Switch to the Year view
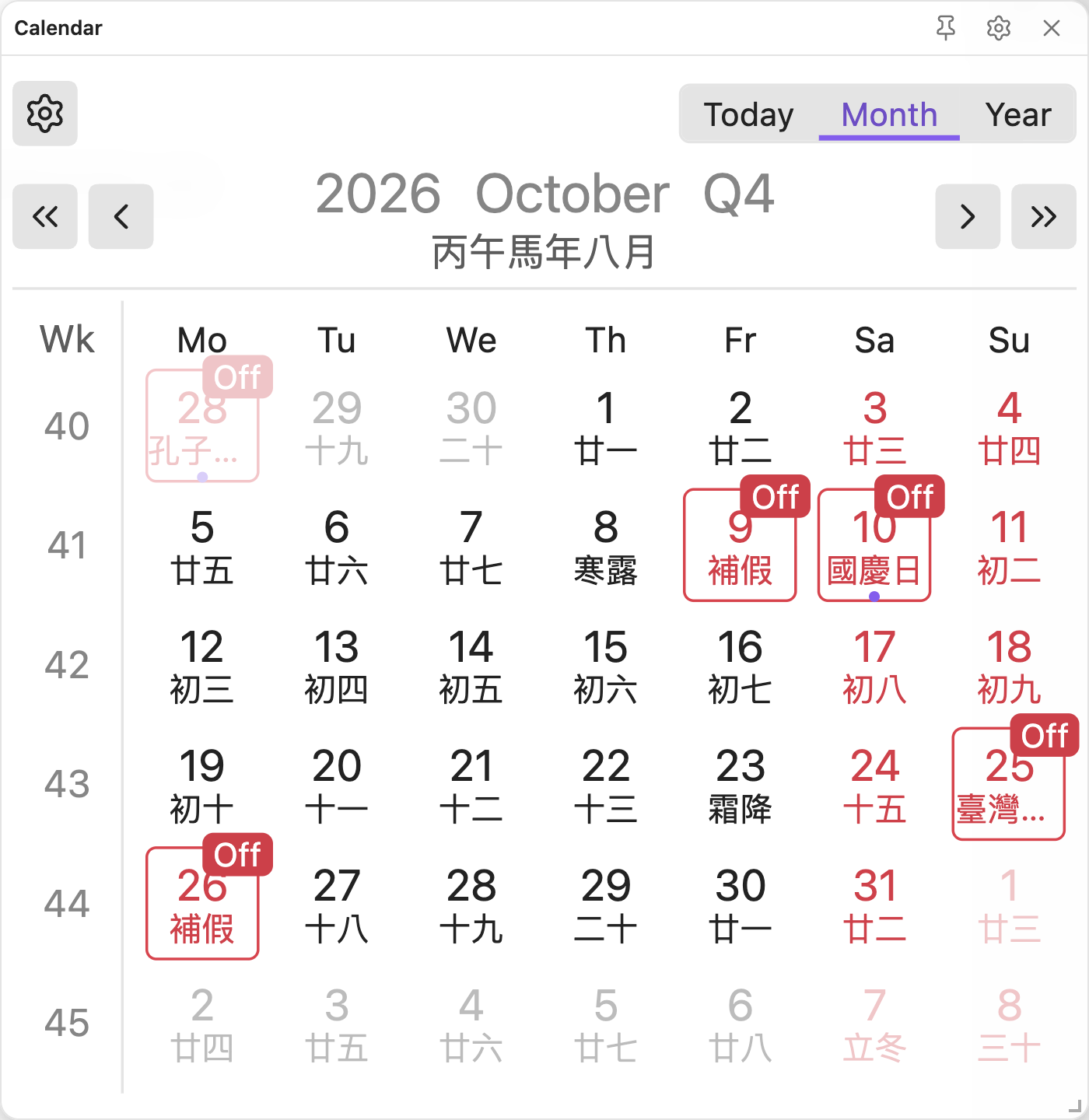The width and height of the screenshot is (1089, 1120). [1017, 114]
